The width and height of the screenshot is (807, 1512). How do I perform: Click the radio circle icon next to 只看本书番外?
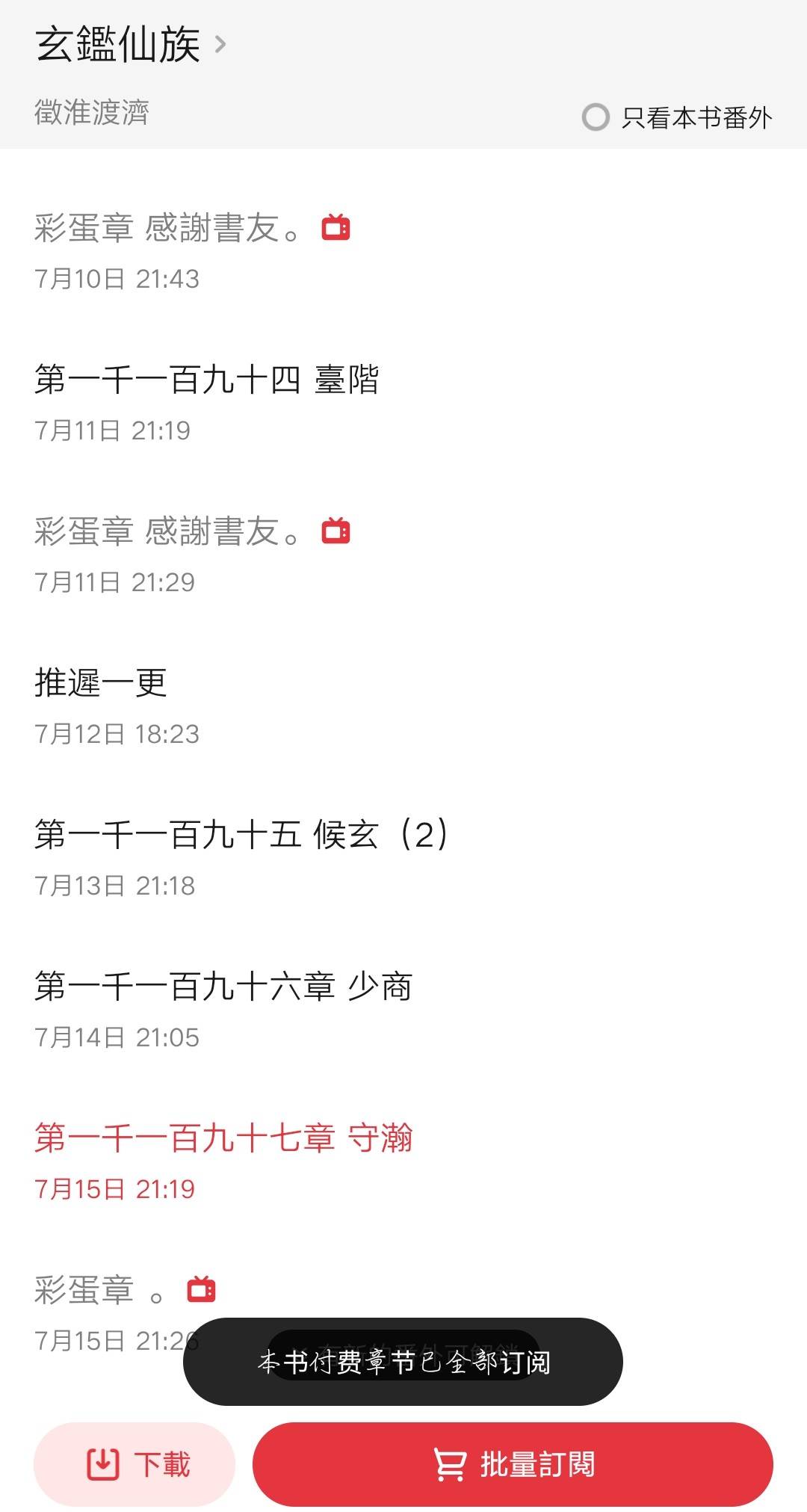coord(594,117)
